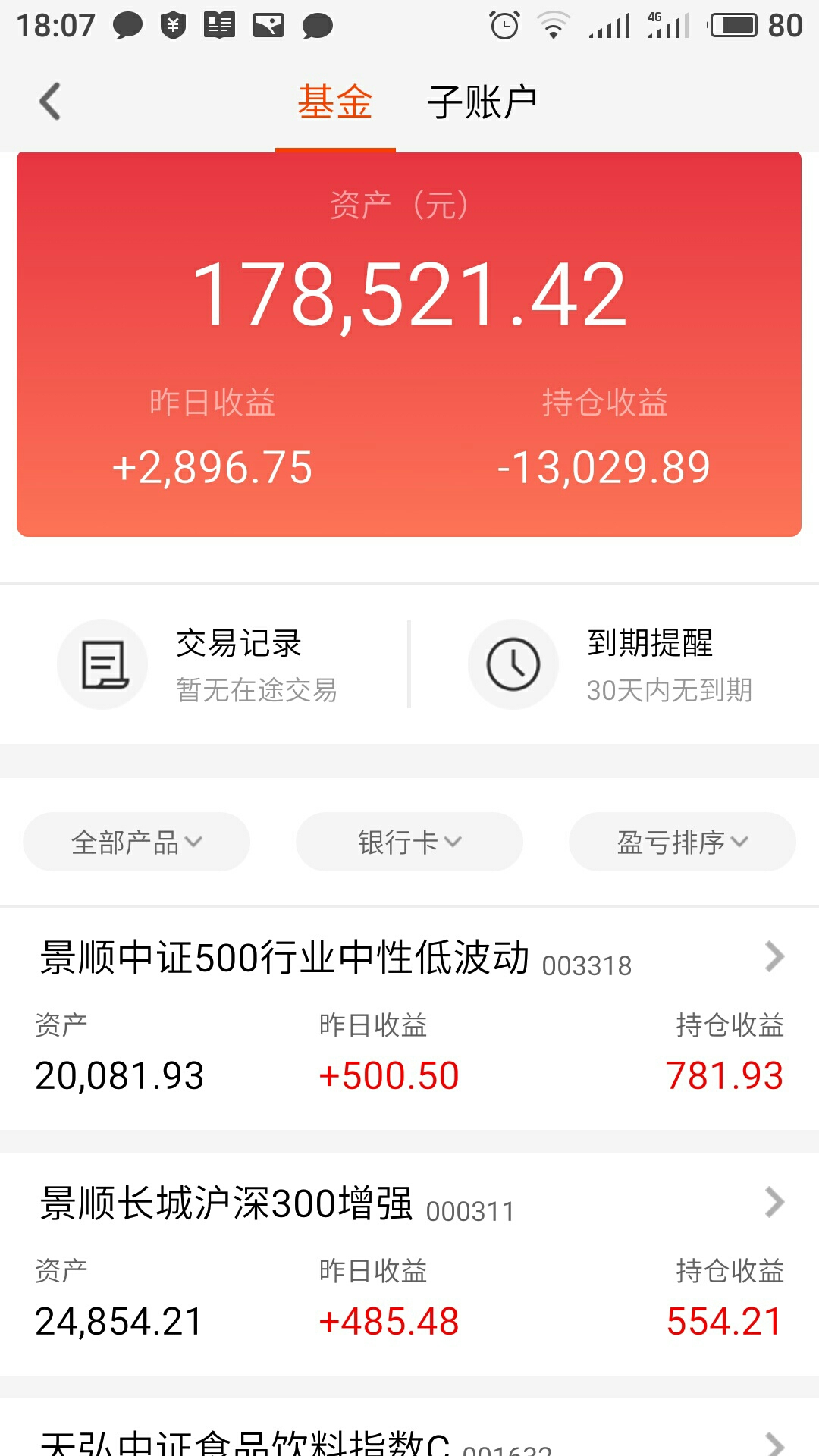Expand the 银行卡 filter dropdown
819x1456 pixels.
coord(409,842)
